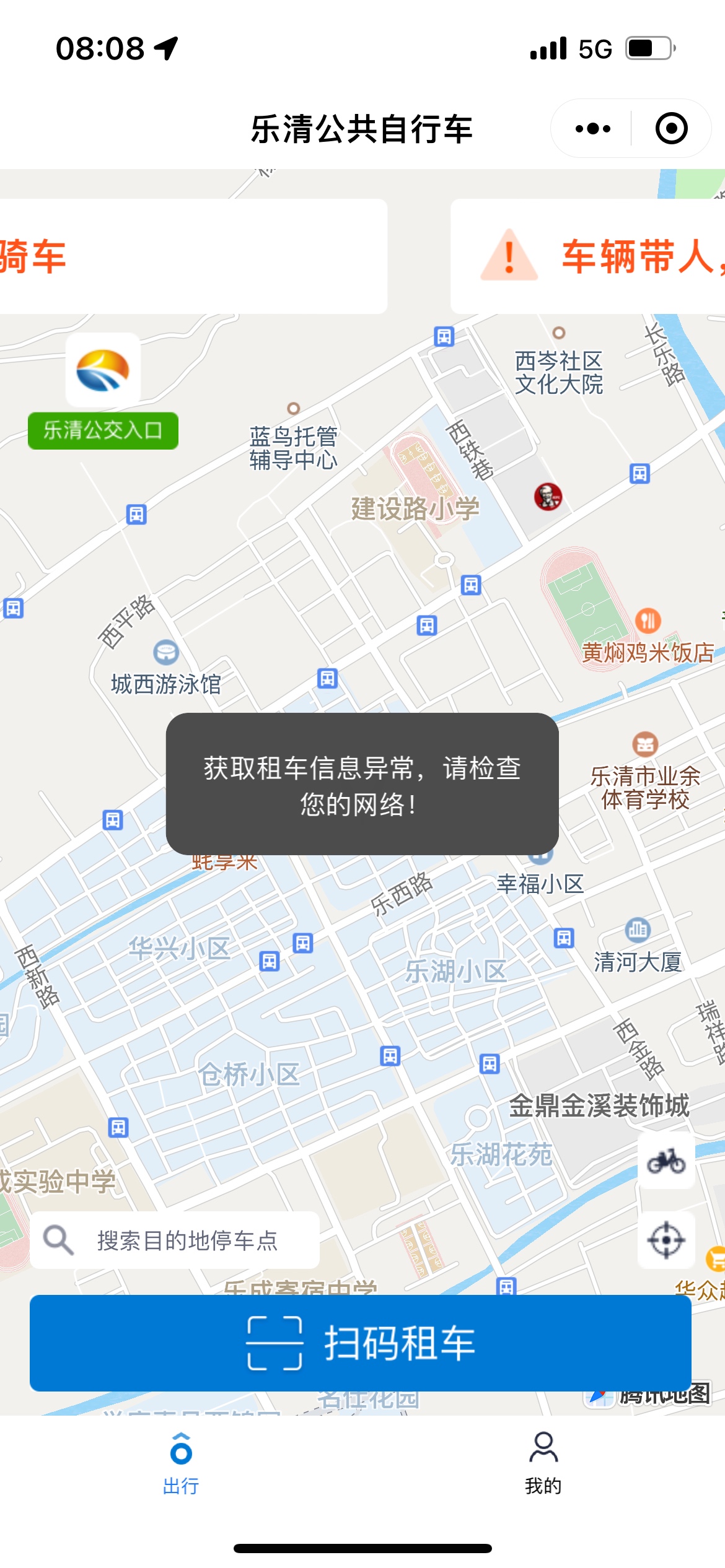Recenter the map to my location
725x1568 pixels.
666,1240
